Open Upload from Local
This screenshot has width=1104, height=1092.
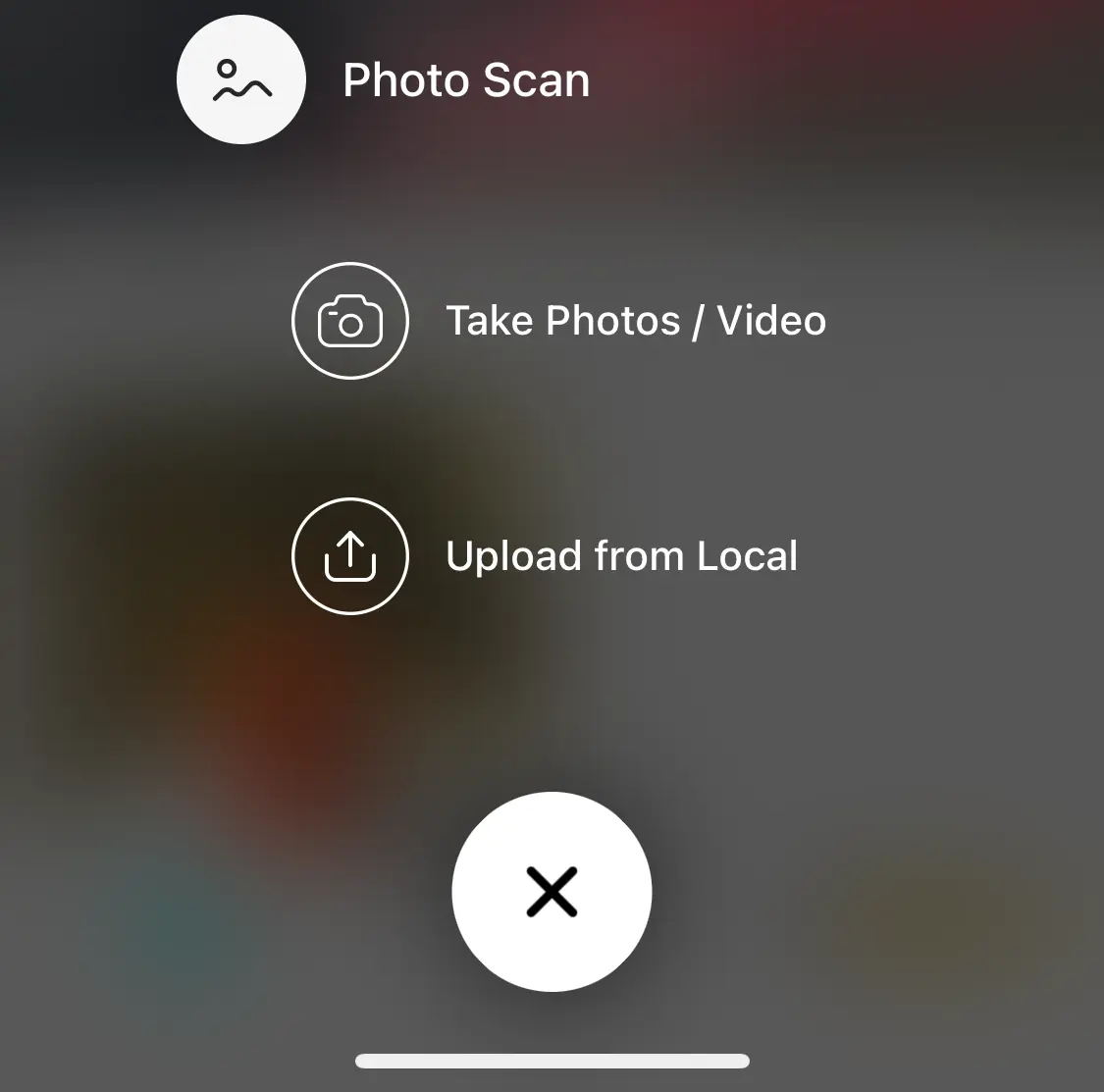pos(350,556)
